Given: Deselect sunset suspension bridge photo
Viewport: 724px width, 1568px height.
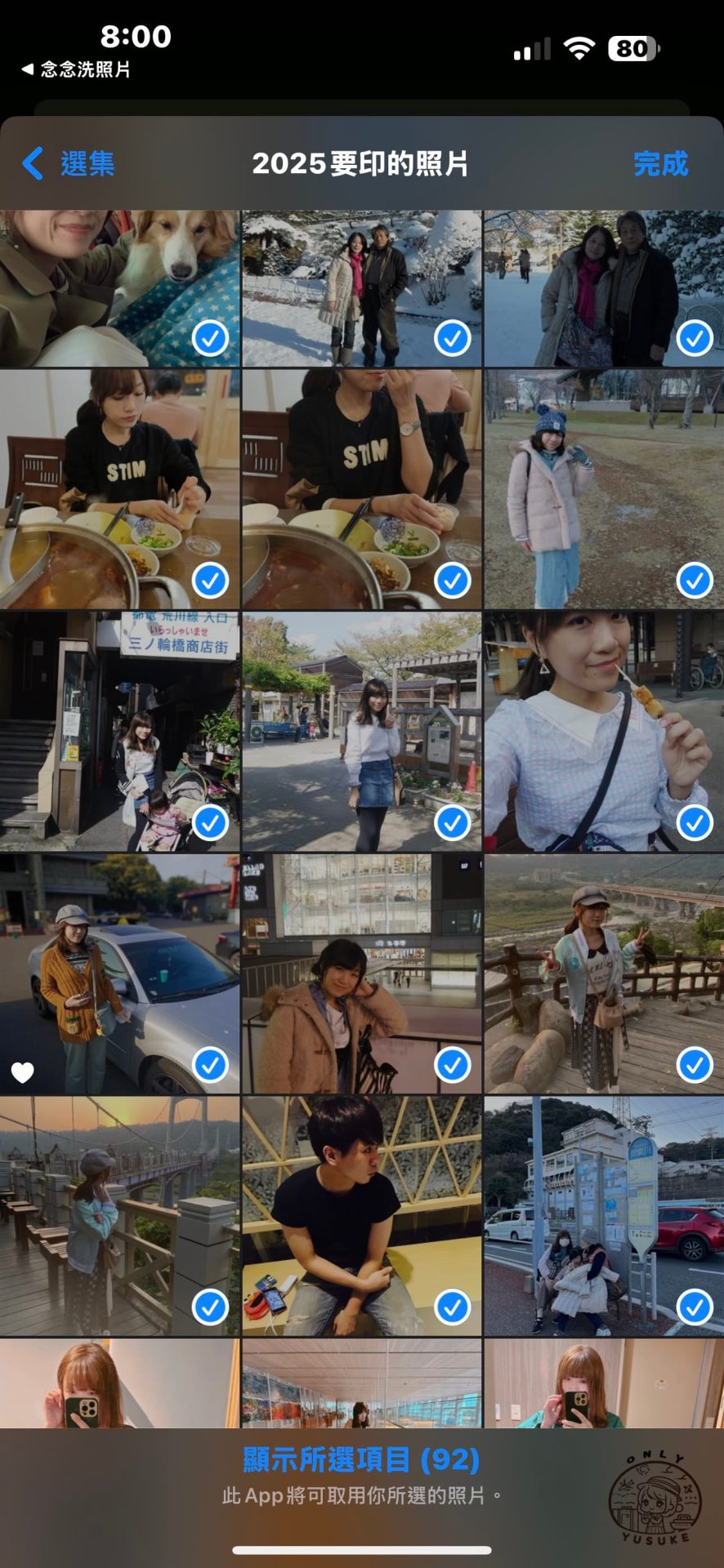Looking at the screenshot, I should point(210,1307).
